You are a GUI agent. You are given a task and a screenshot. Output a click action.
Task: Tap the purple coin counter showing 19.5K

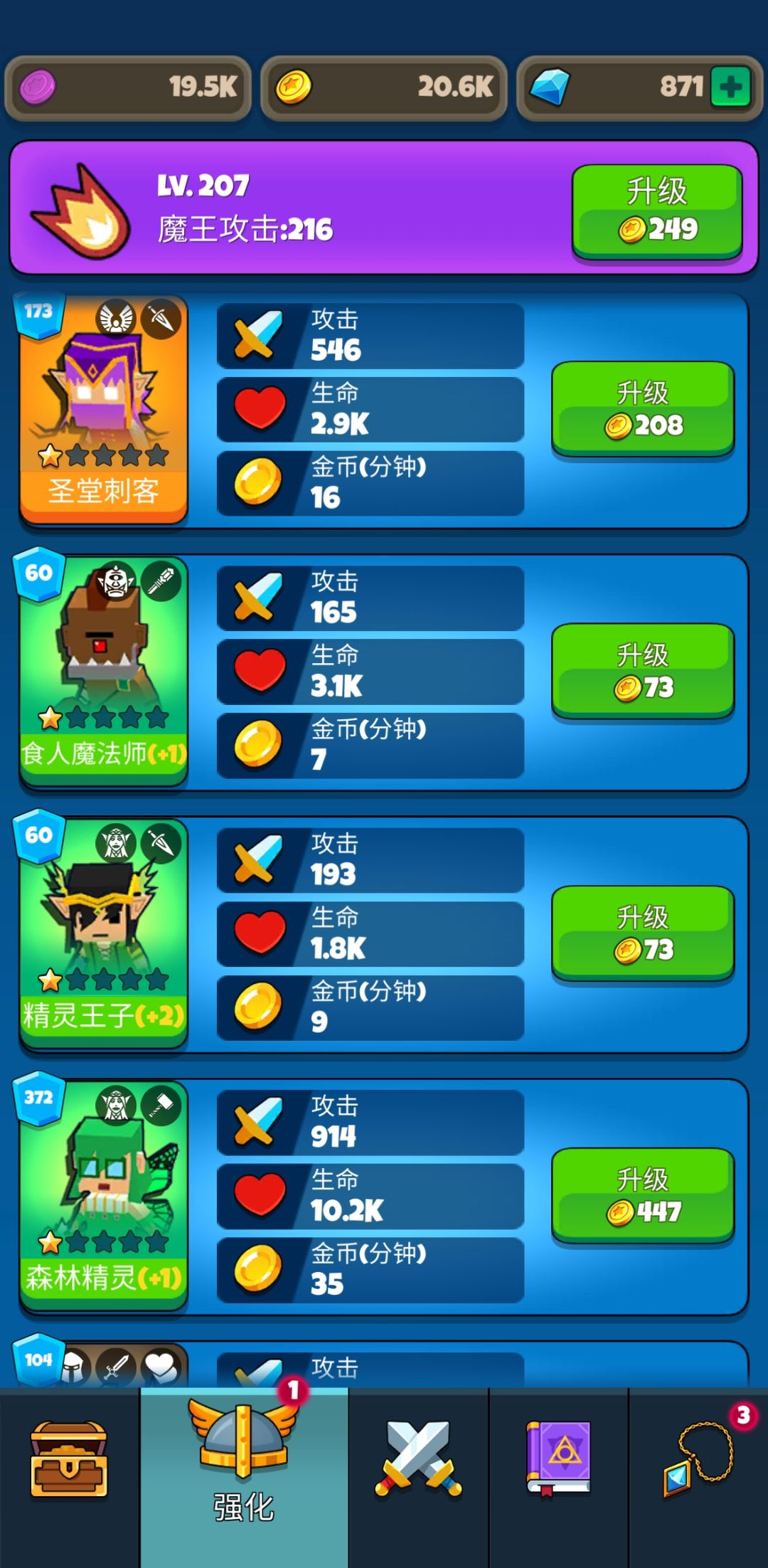pos(128,88)
